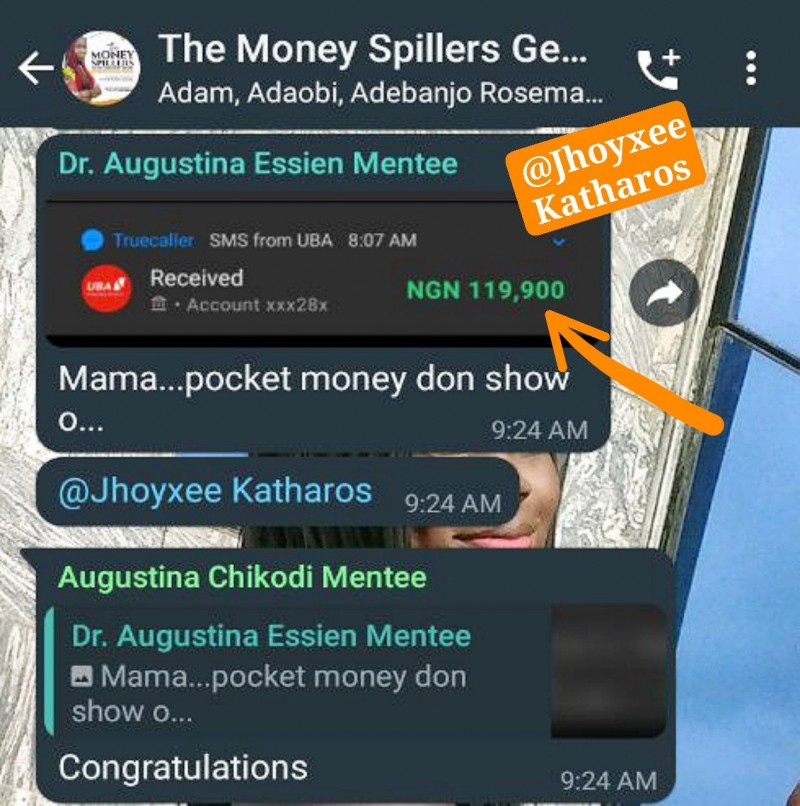View the group profile picture

101,68
